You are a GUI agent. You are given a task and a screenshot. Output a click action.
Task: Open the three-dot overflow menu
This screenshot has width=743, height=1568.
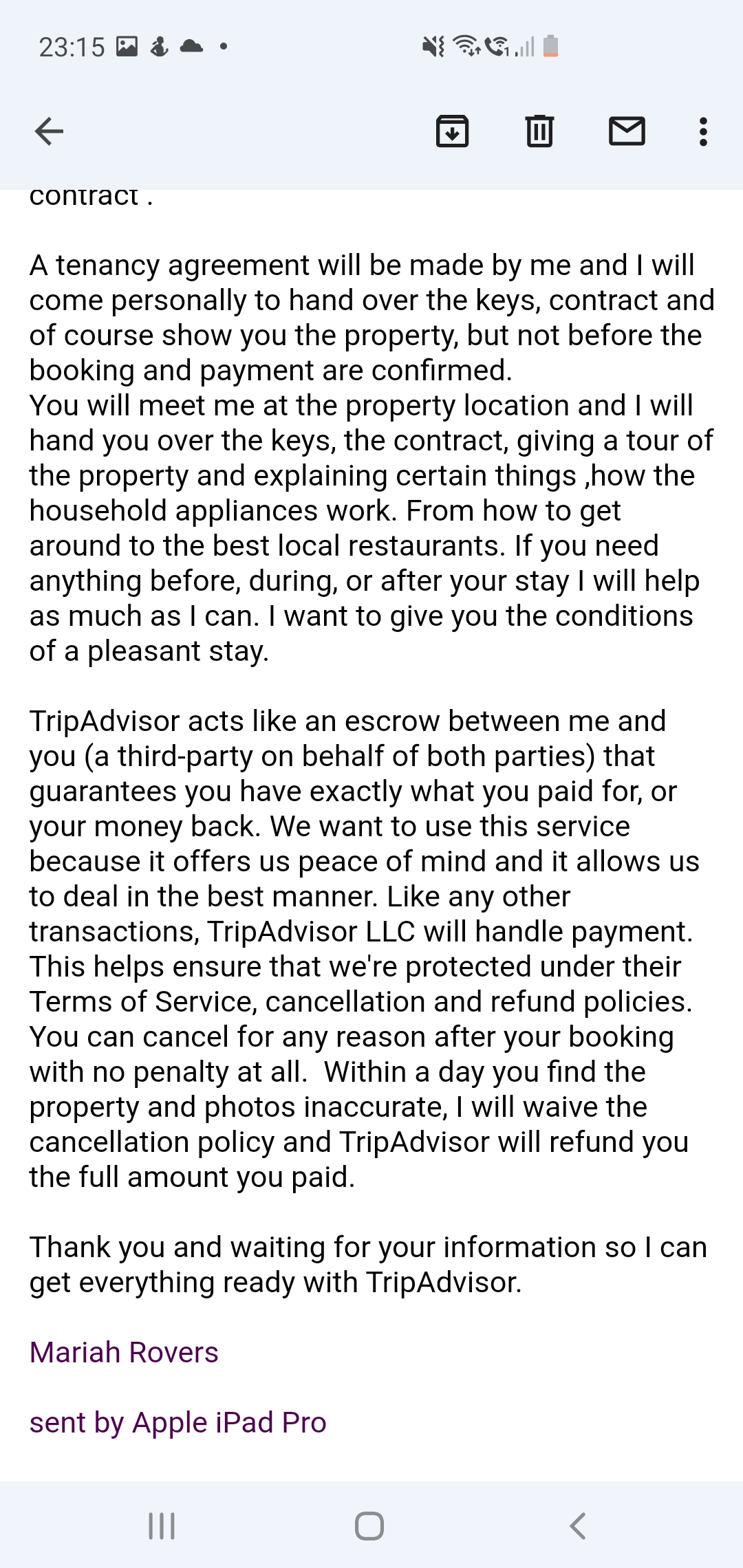(703, 131)
